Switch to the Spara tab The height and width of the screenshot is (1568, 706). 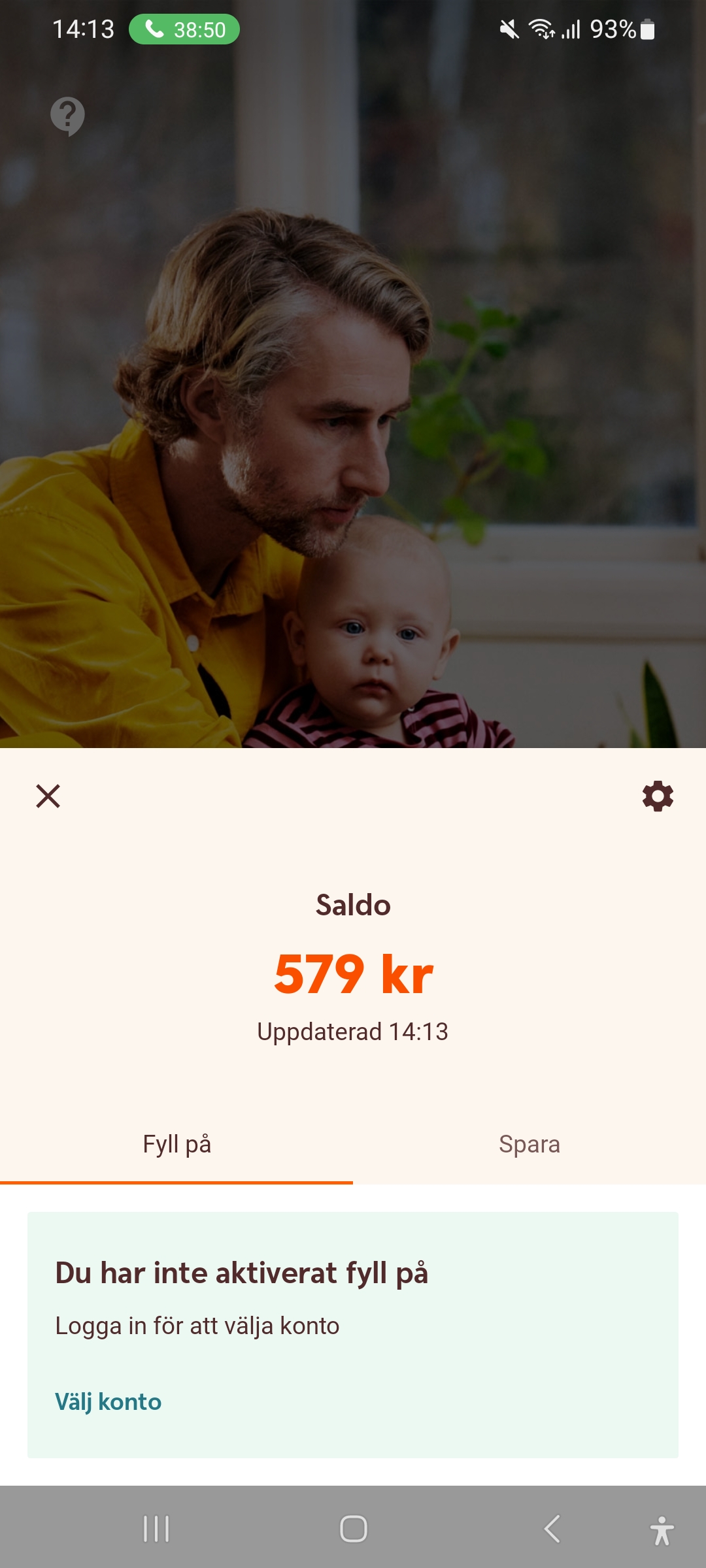[x=529, y=1145]
